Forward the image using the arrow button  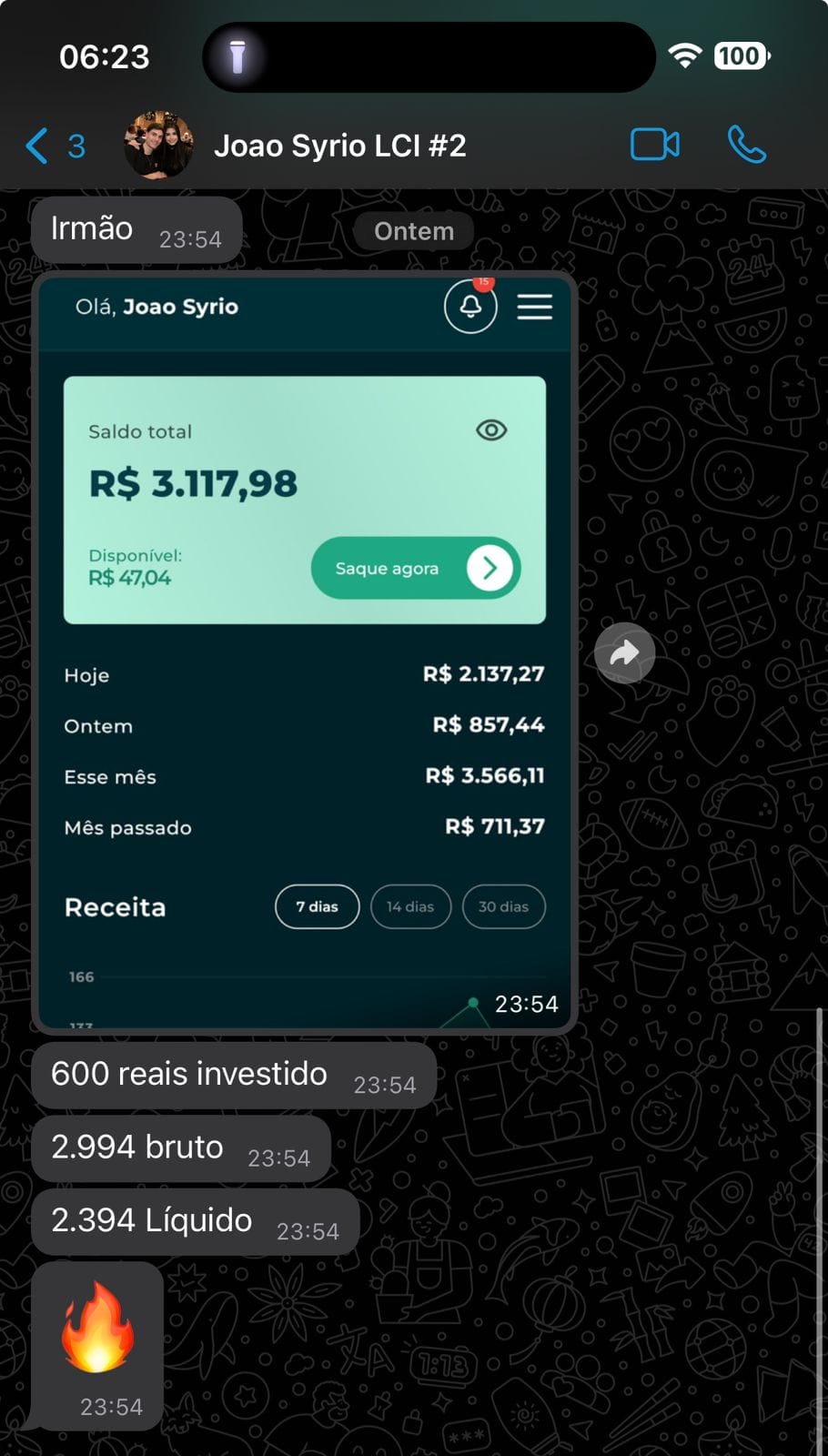624,652
